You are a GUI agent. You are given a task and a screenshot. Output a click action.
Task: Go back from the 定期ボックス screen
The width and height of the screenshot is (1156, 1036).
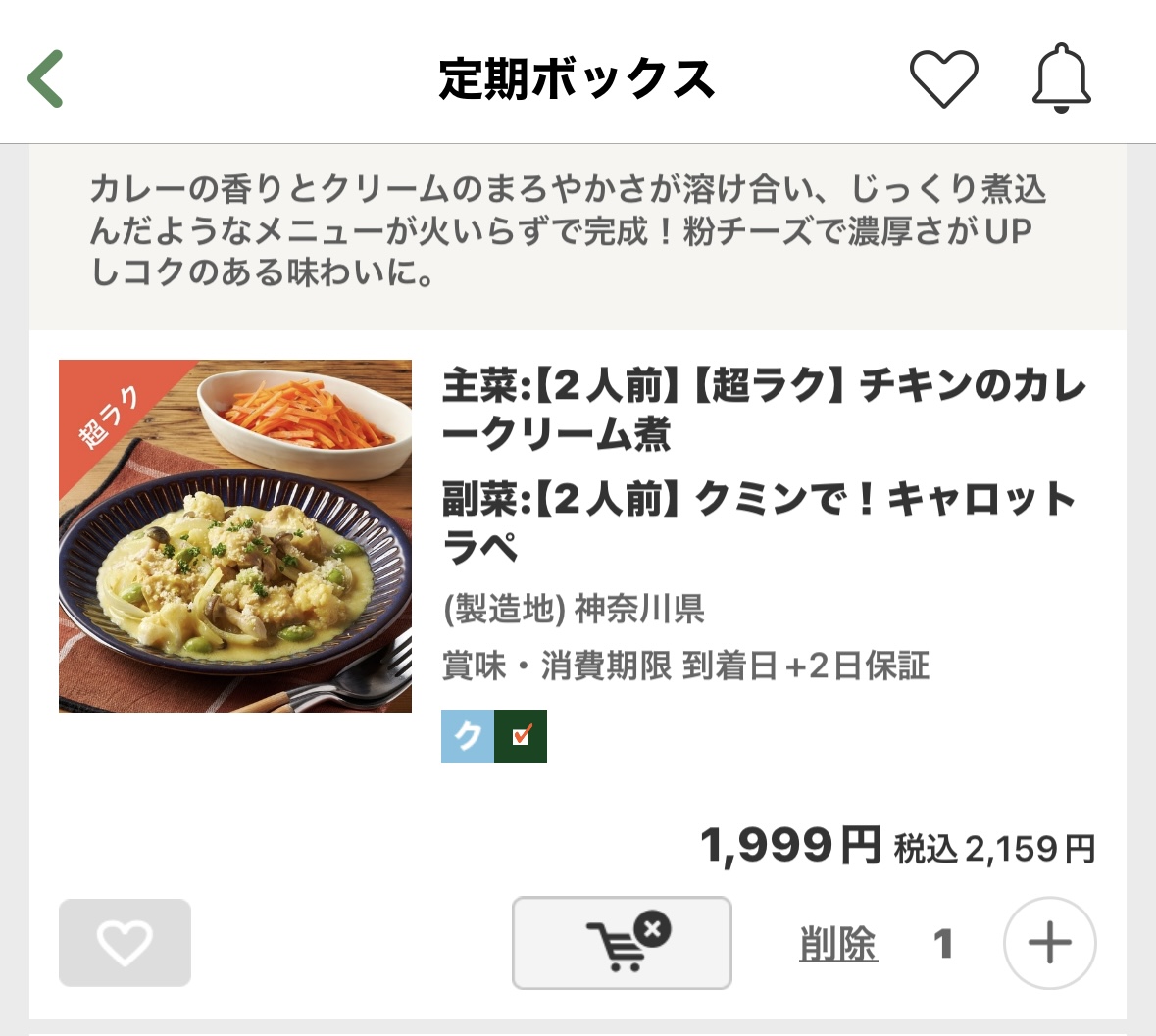[45, 78]
